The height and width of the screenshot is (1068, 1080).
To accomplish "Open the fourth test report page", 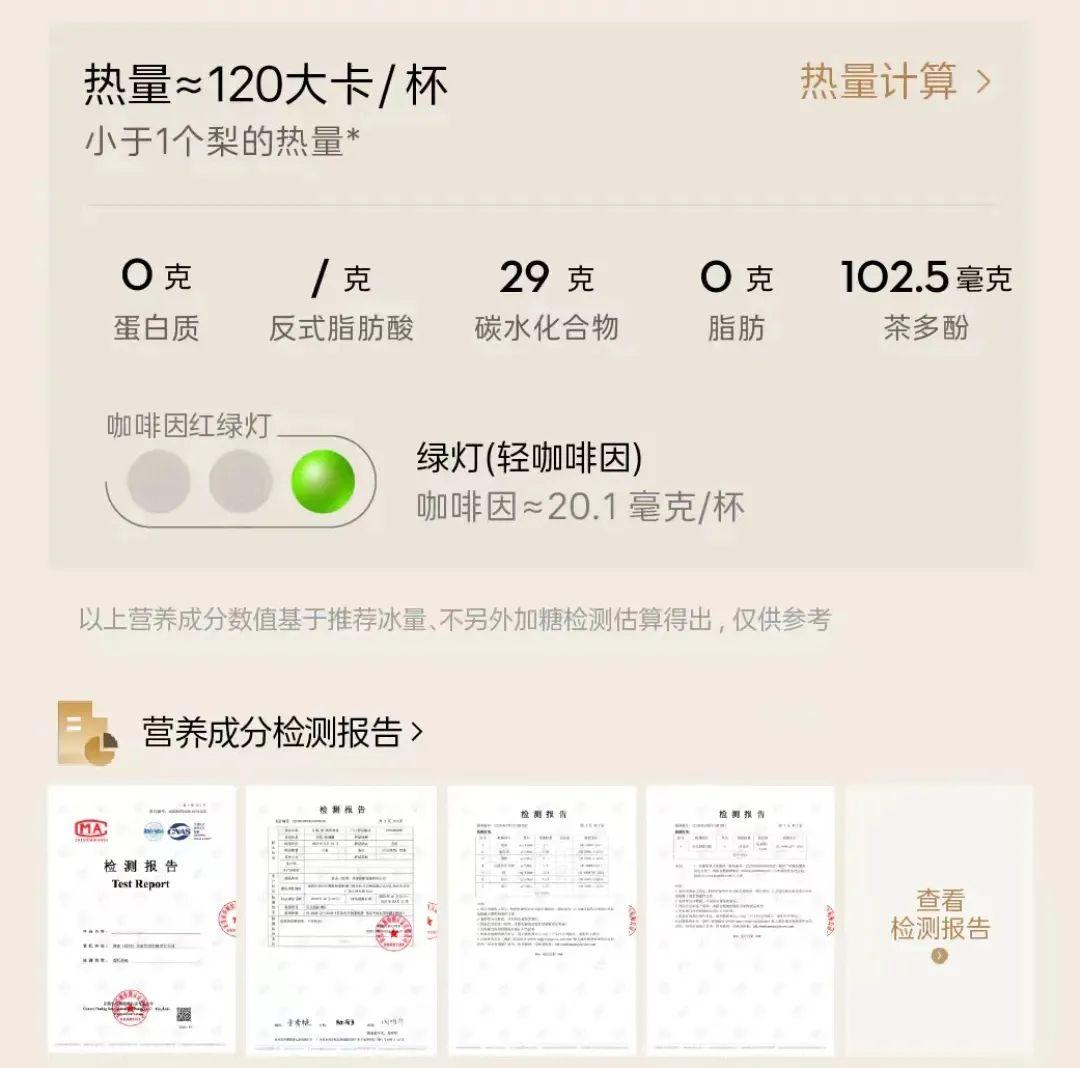I will 739,918.
